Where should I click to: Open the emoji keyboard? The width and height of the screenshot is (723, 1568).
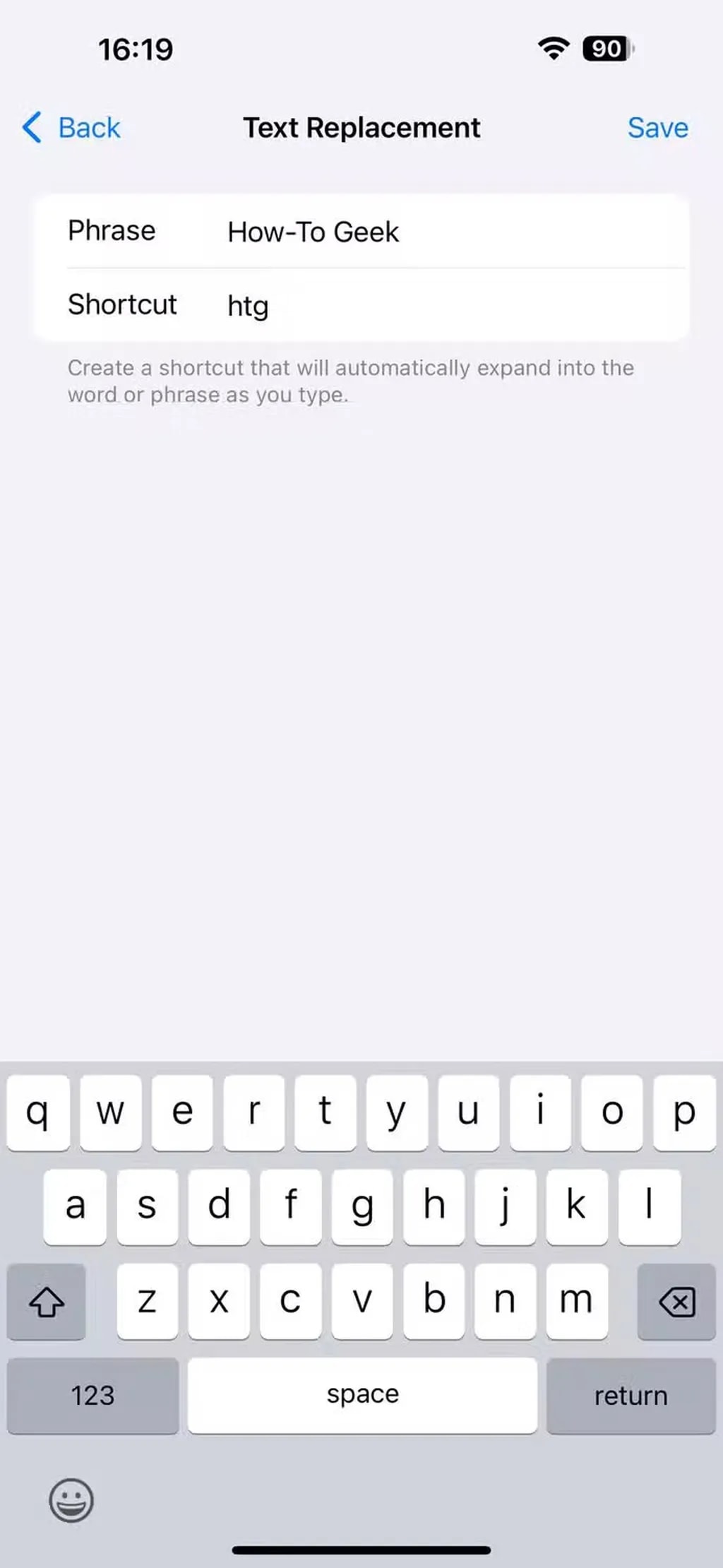(71, 1500)
